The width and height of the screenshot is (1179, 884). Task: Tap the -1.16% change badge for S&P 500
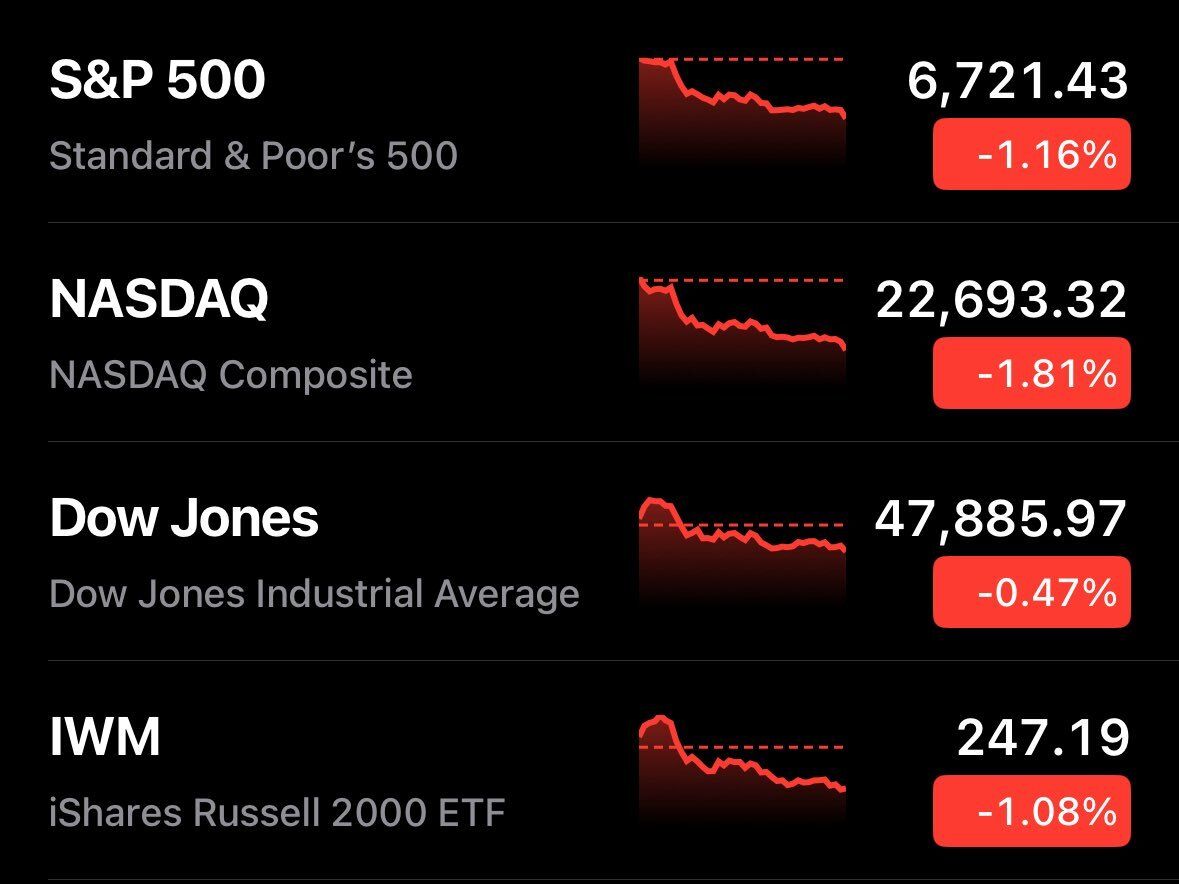[1031, 154]
